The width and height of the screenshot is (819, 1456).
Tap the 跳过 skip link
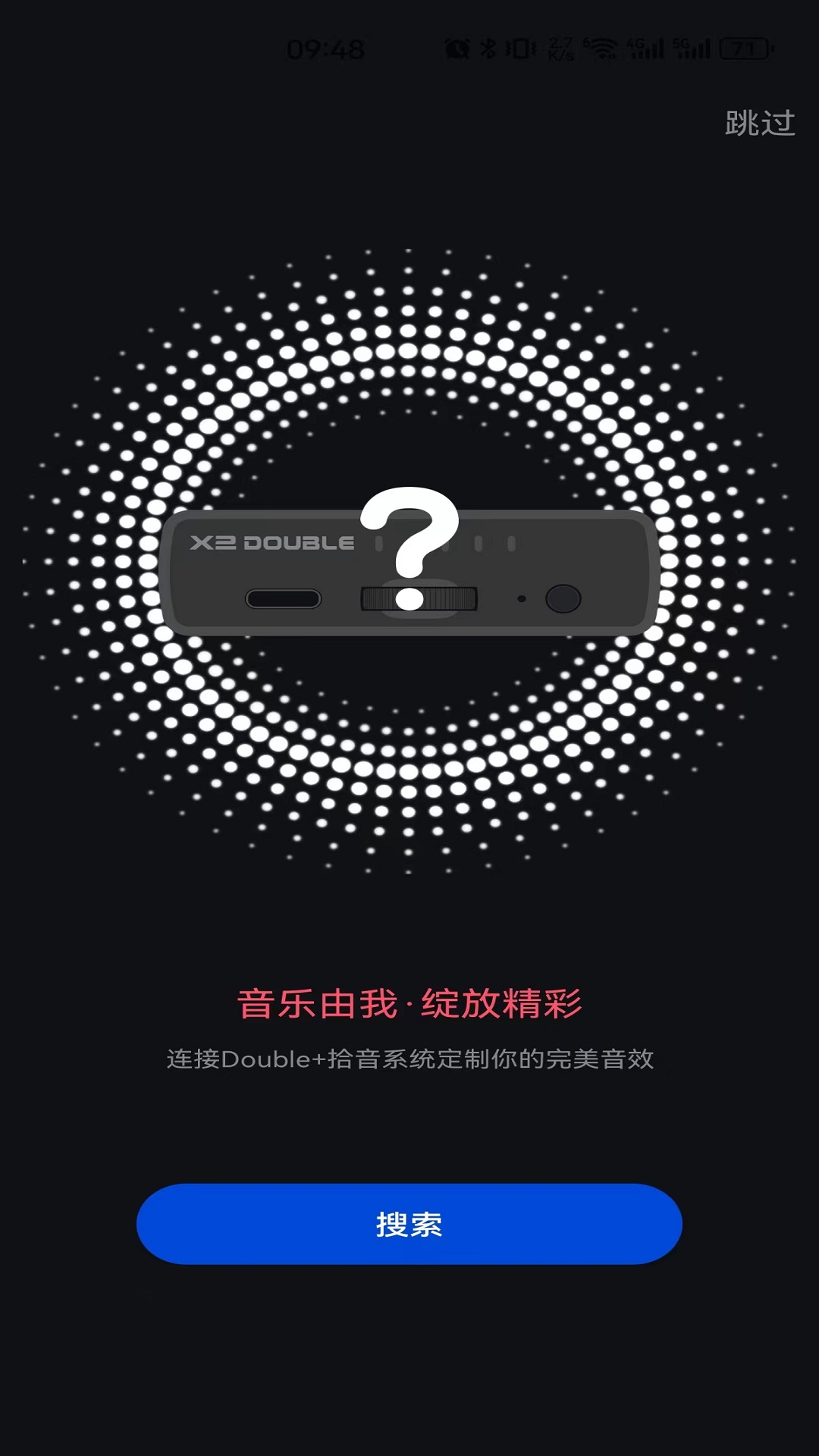tap(759, 121)
